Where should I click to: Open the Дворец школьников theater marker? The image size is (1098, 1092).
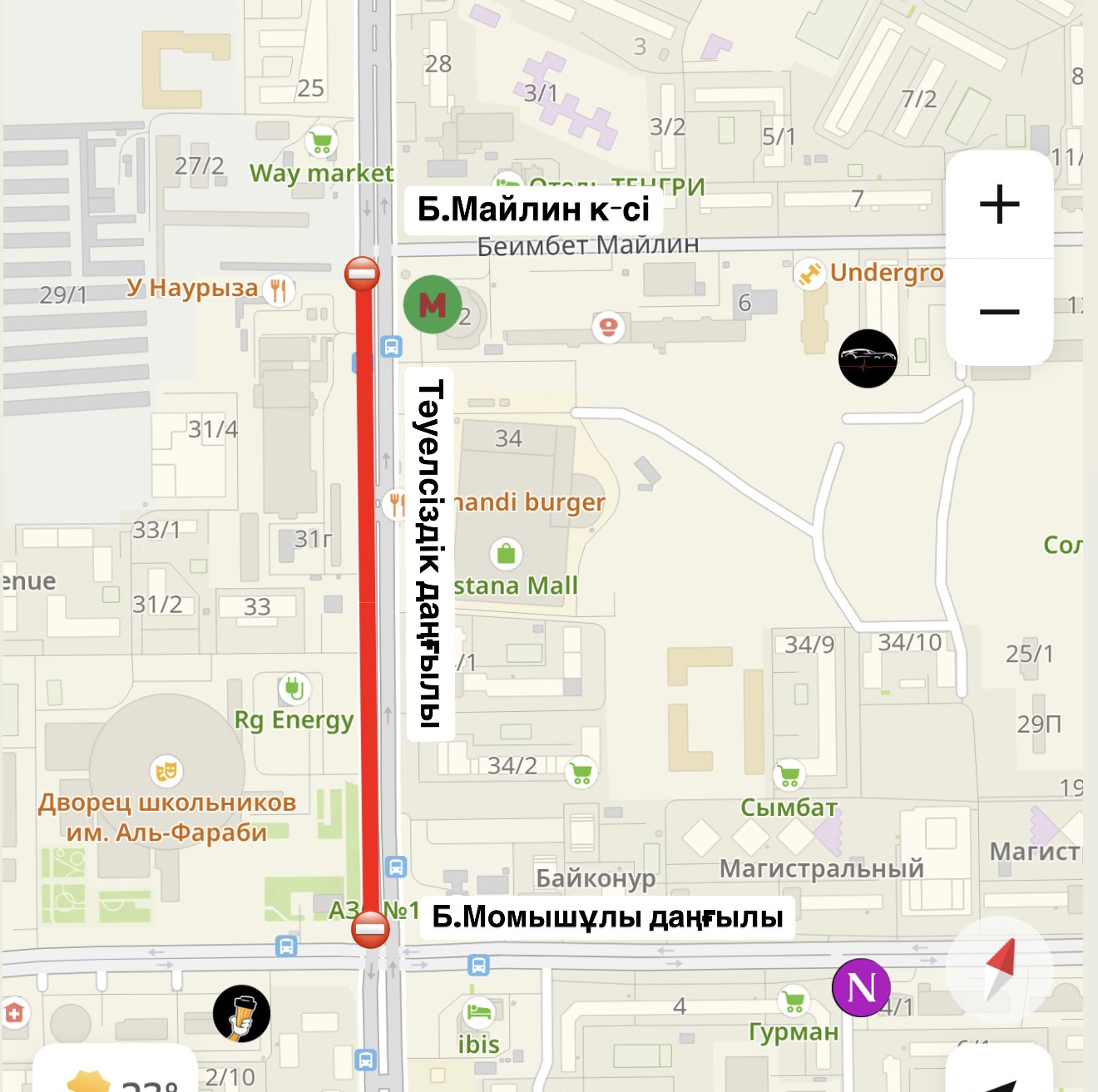[166, 771]
